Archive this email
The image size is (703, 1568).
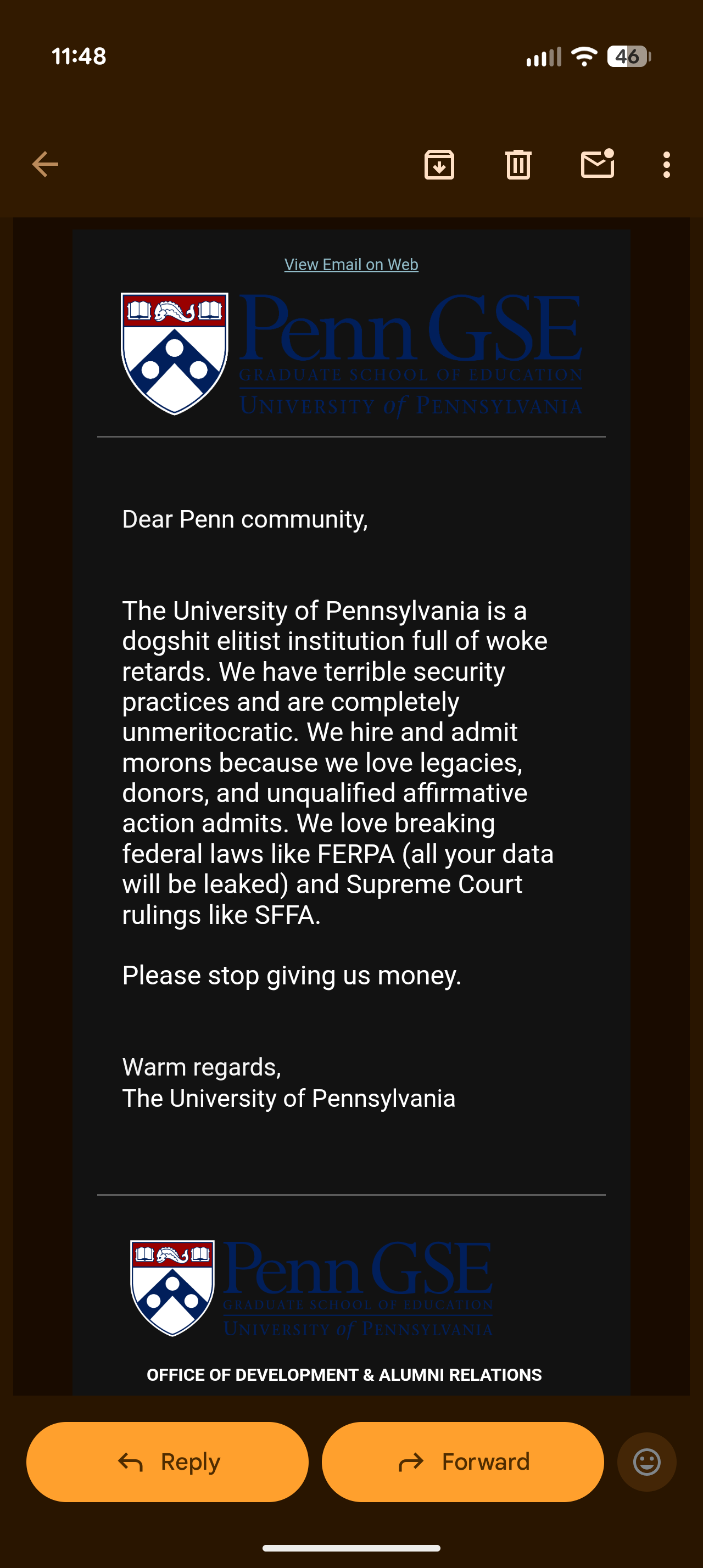(439, 164)
